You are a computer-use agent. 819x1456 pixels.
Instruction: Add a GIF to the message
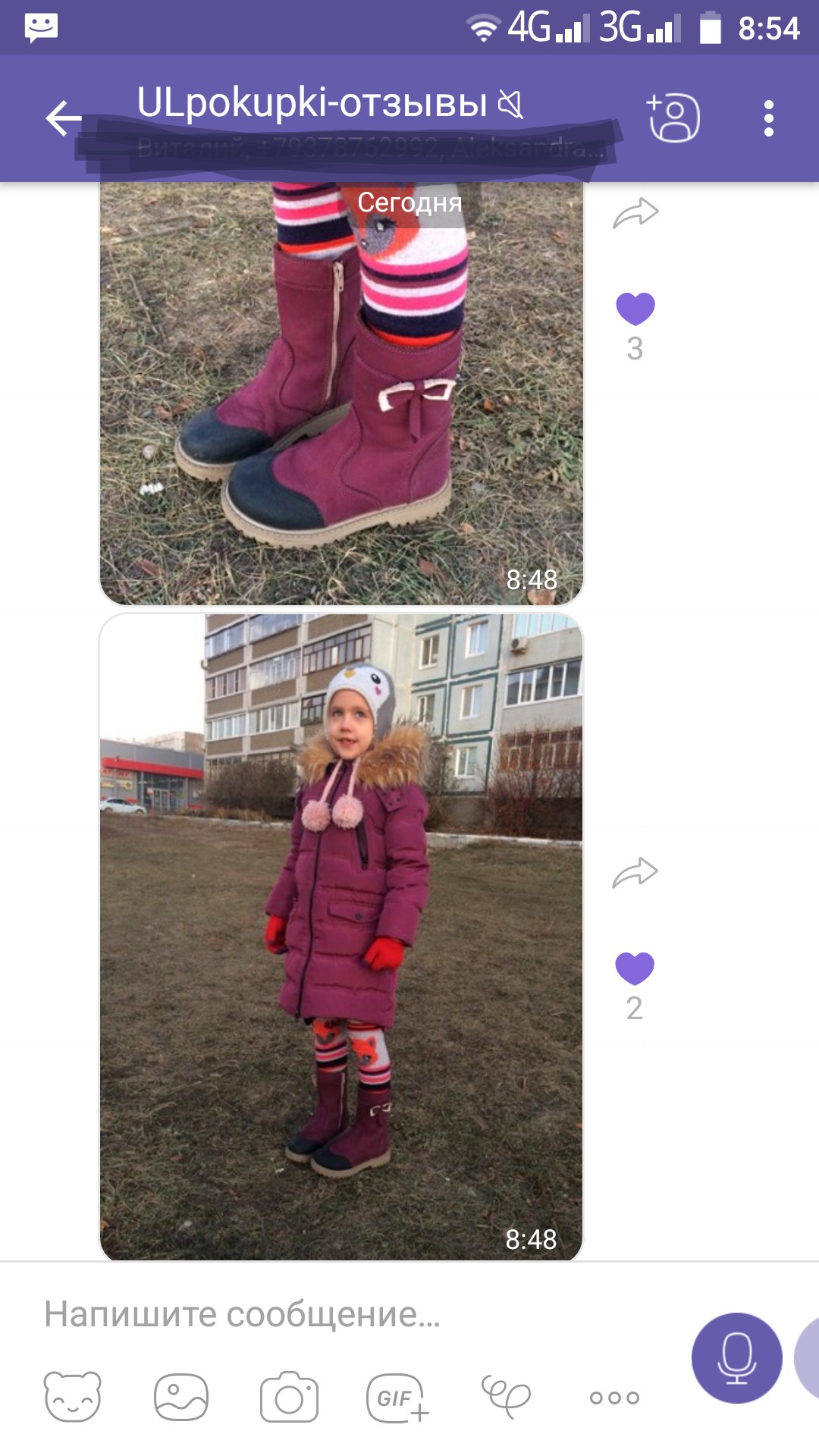(397, 1397)
